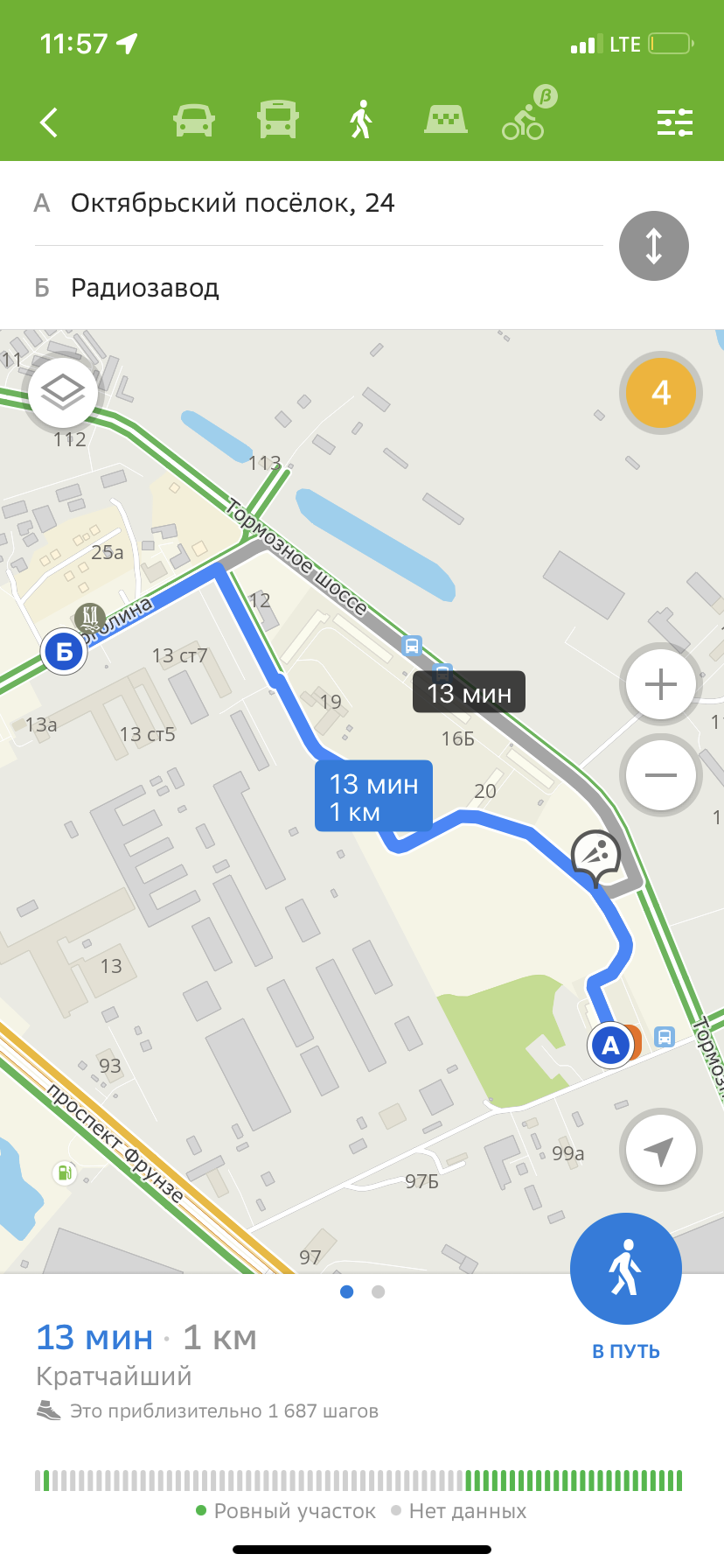
Task: Open the traffic level 4 indicator
Action: point(661,393)
